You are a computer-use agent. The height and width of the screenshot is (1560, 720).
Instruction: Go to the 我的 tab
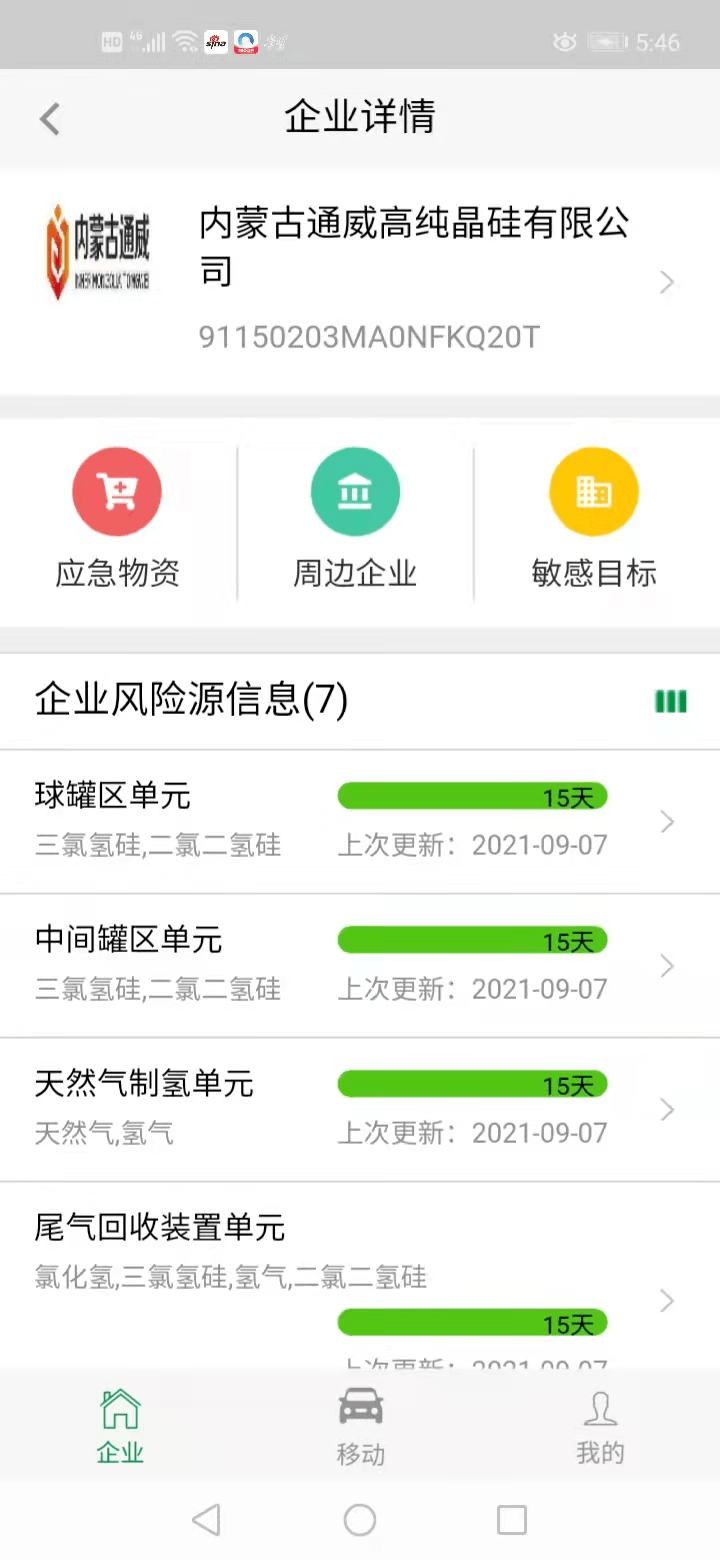[x=600, y=1426]
